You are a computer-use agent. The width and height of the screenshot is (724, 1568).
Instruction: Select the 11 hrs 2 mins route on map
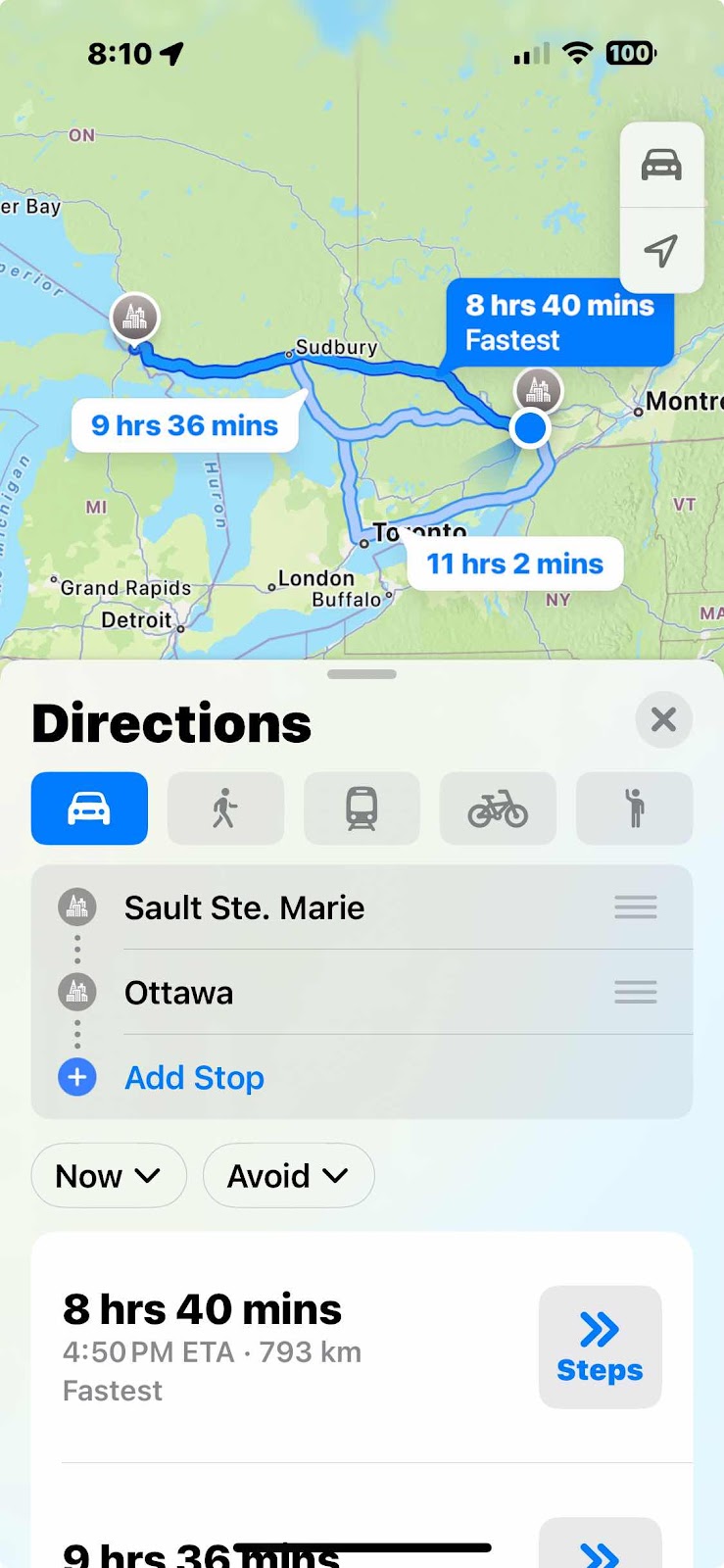click(514, 564)
